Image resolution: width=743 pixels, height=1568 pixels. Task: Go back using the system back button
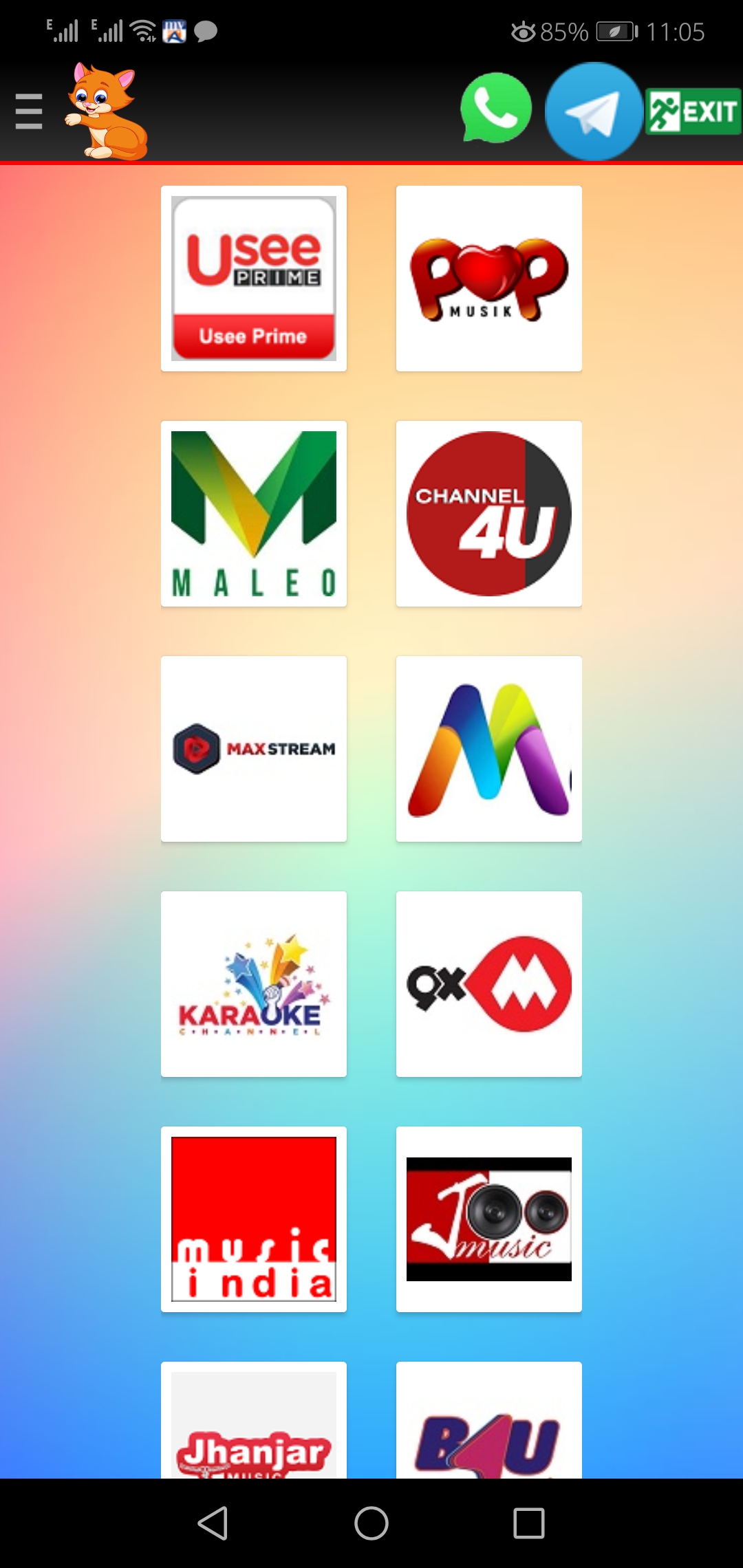click(x=213, y=1523)
